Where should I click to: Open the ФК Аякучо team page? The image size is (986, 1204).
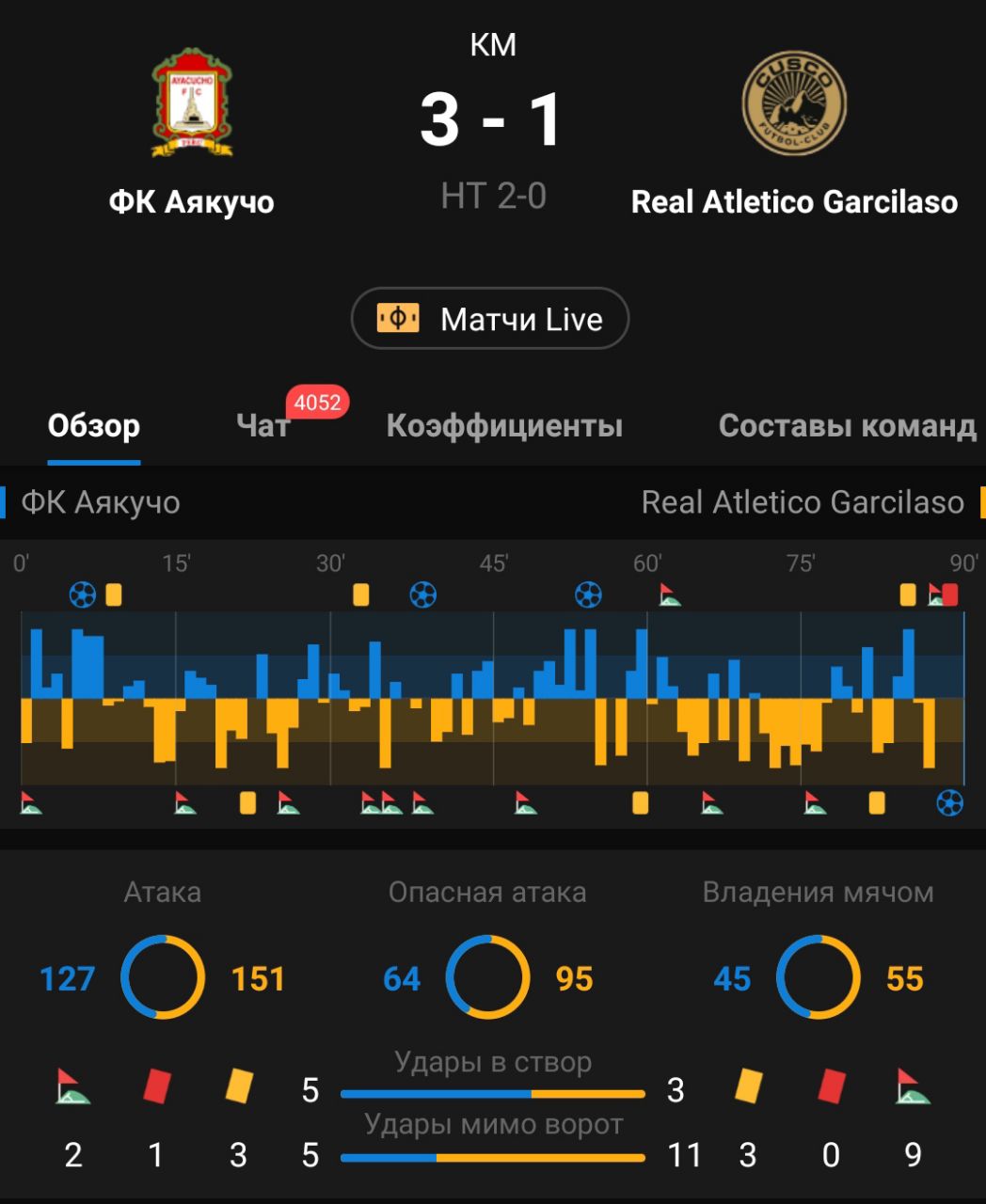pos(192,132)
